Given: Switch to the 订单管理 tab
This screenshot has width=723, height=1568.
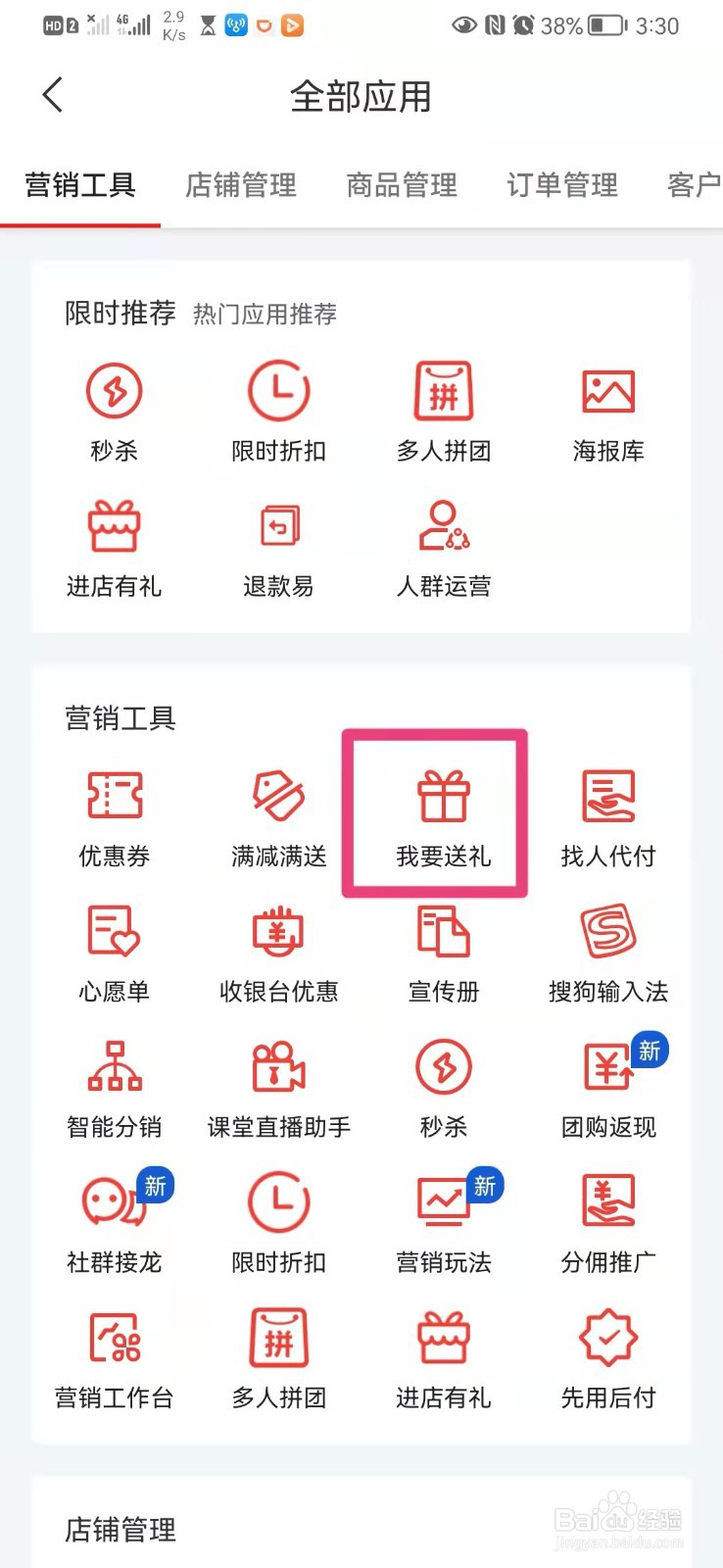Looking at the screenshot, I should click(560, 185).
